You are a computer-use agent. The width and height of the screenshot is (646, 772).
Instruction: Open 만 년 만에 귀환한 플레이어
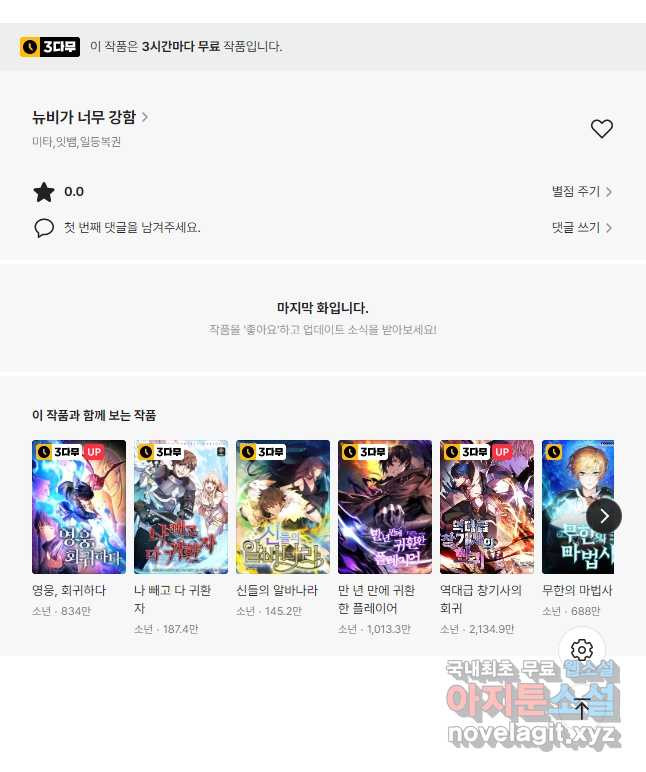pyautogui.click(x=385, y=507)
